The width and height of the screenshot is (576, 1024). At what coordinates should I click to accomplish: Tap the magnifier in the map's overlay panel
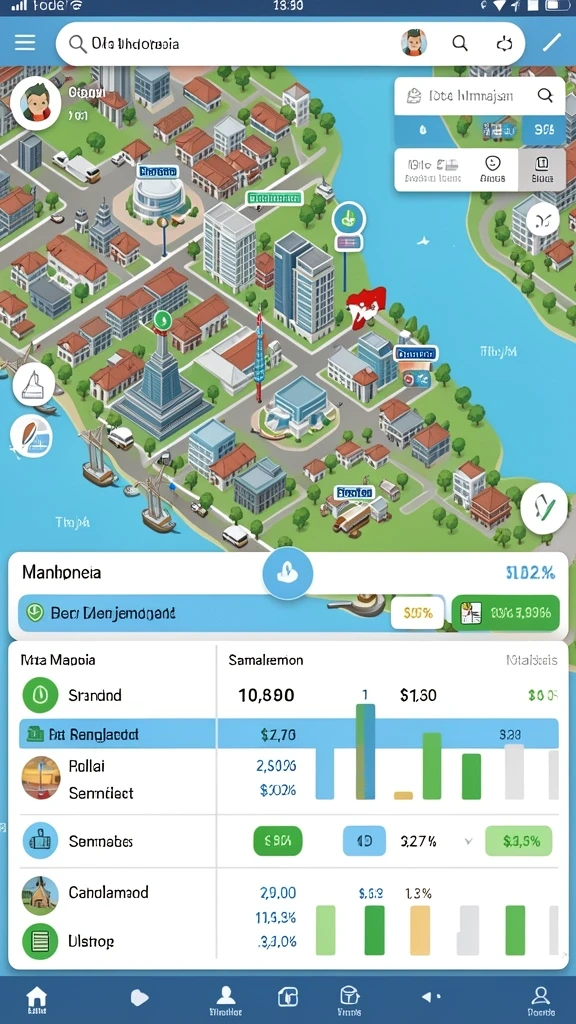(545, 96)
